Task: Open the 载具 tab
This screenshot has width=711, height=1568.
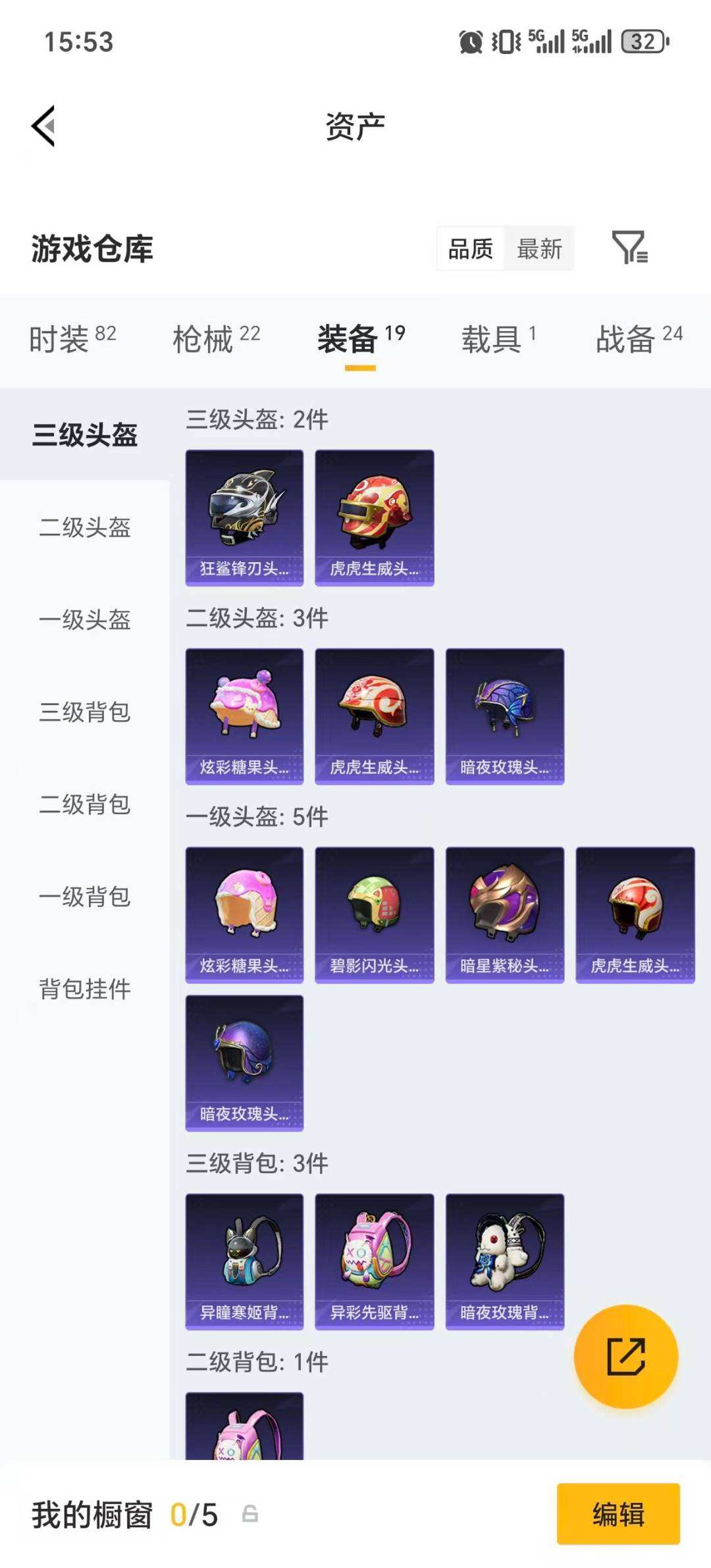Action: (498, 338)
